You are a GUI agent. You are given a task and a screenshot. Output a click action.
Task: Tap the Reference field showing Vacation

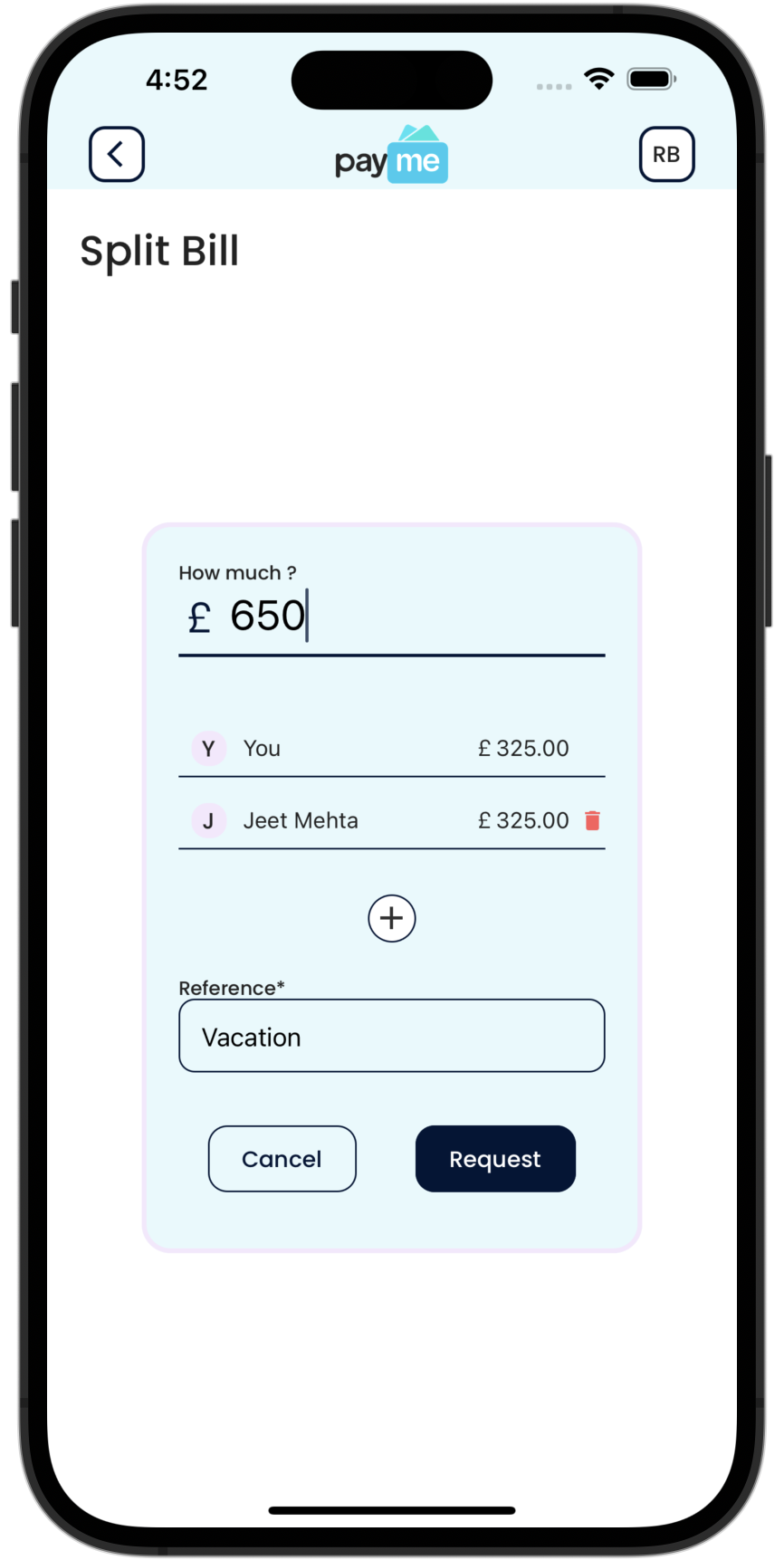coord(391,1036)
